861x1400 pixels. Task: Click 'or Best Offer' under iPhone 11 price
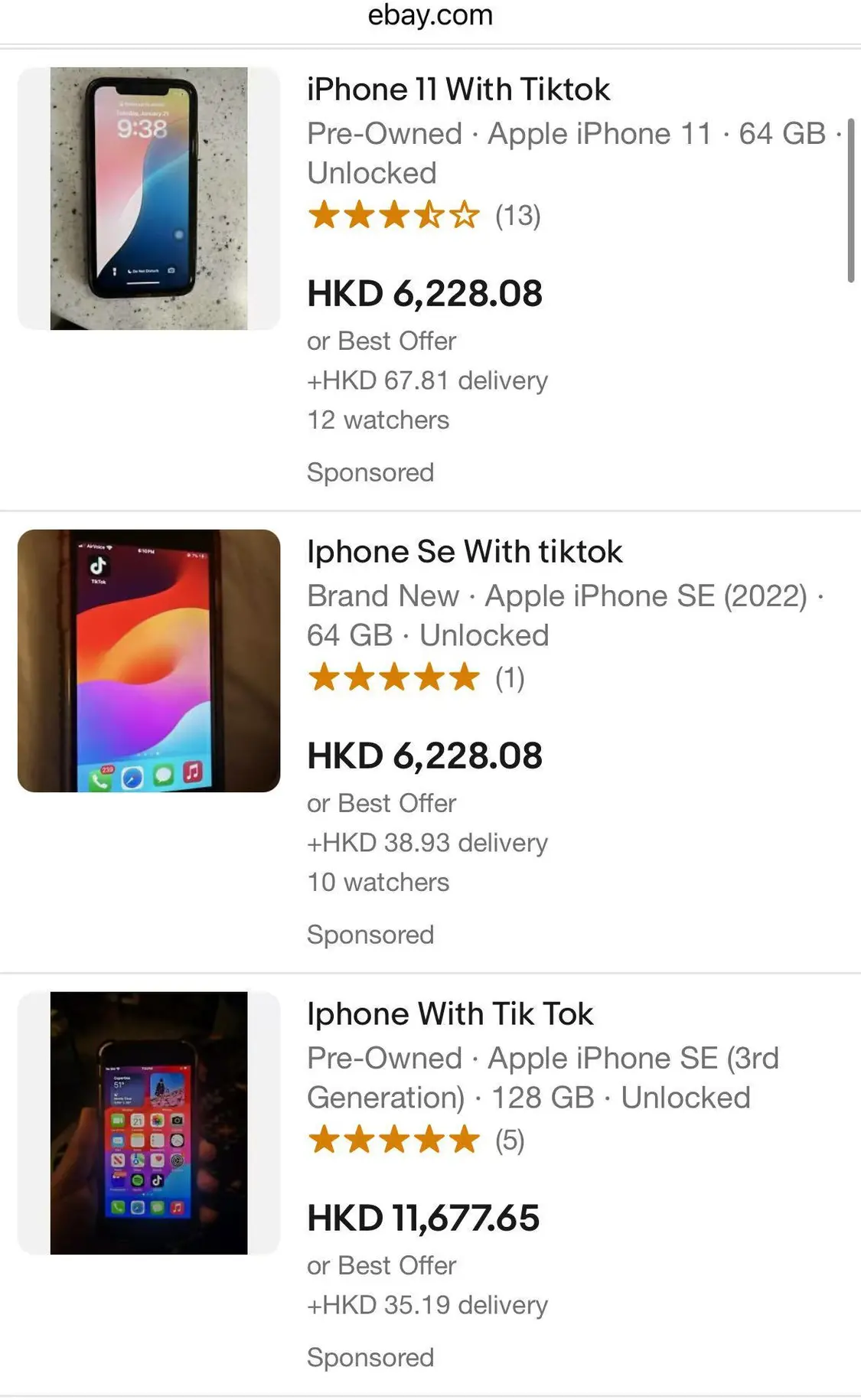[x=381, y=341]
